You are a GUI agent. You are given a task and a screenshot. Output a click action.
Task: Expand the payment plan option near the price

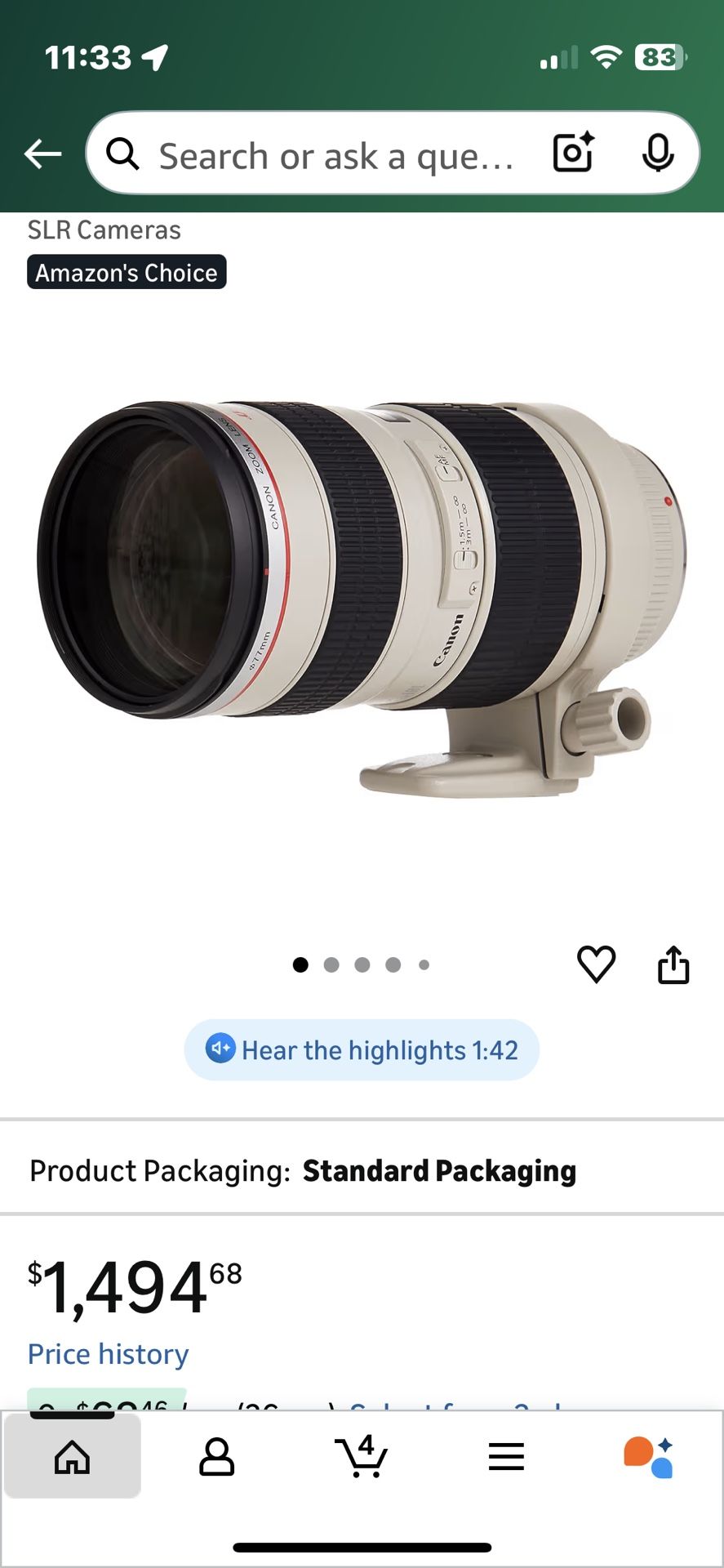click(x=245, y=1400)
